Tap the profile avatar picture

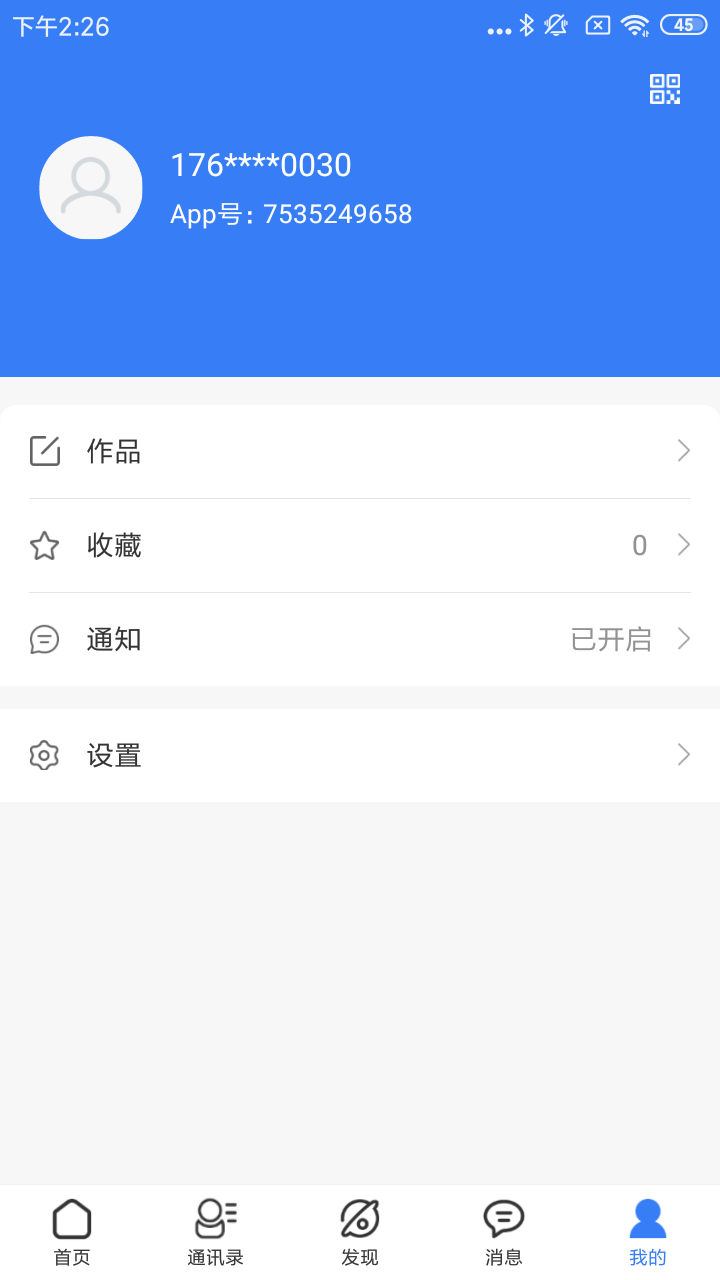pyautogui.click(x=91, y=188)
